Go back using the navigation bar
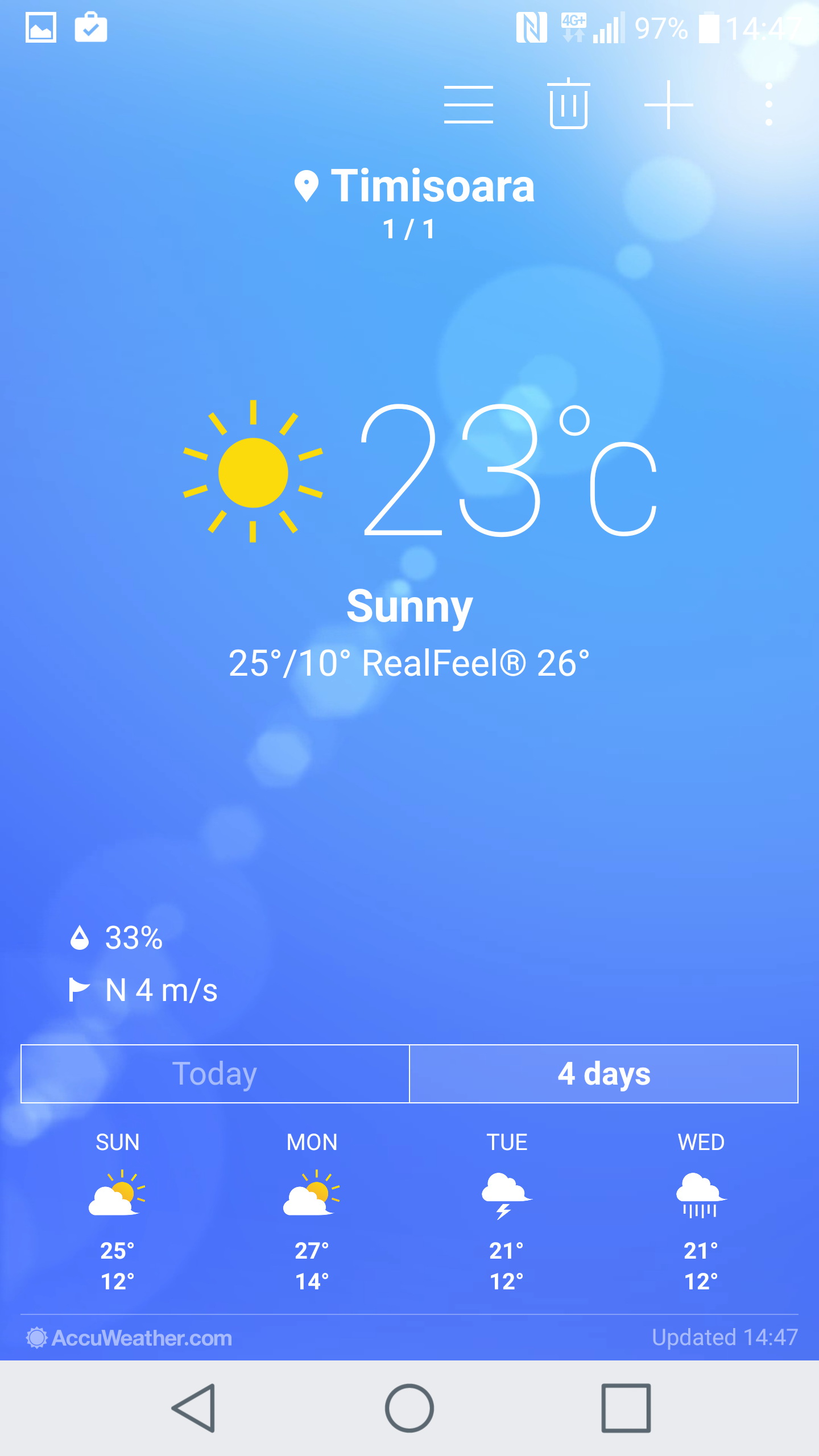819x1456 pixels. [194, 1408]
